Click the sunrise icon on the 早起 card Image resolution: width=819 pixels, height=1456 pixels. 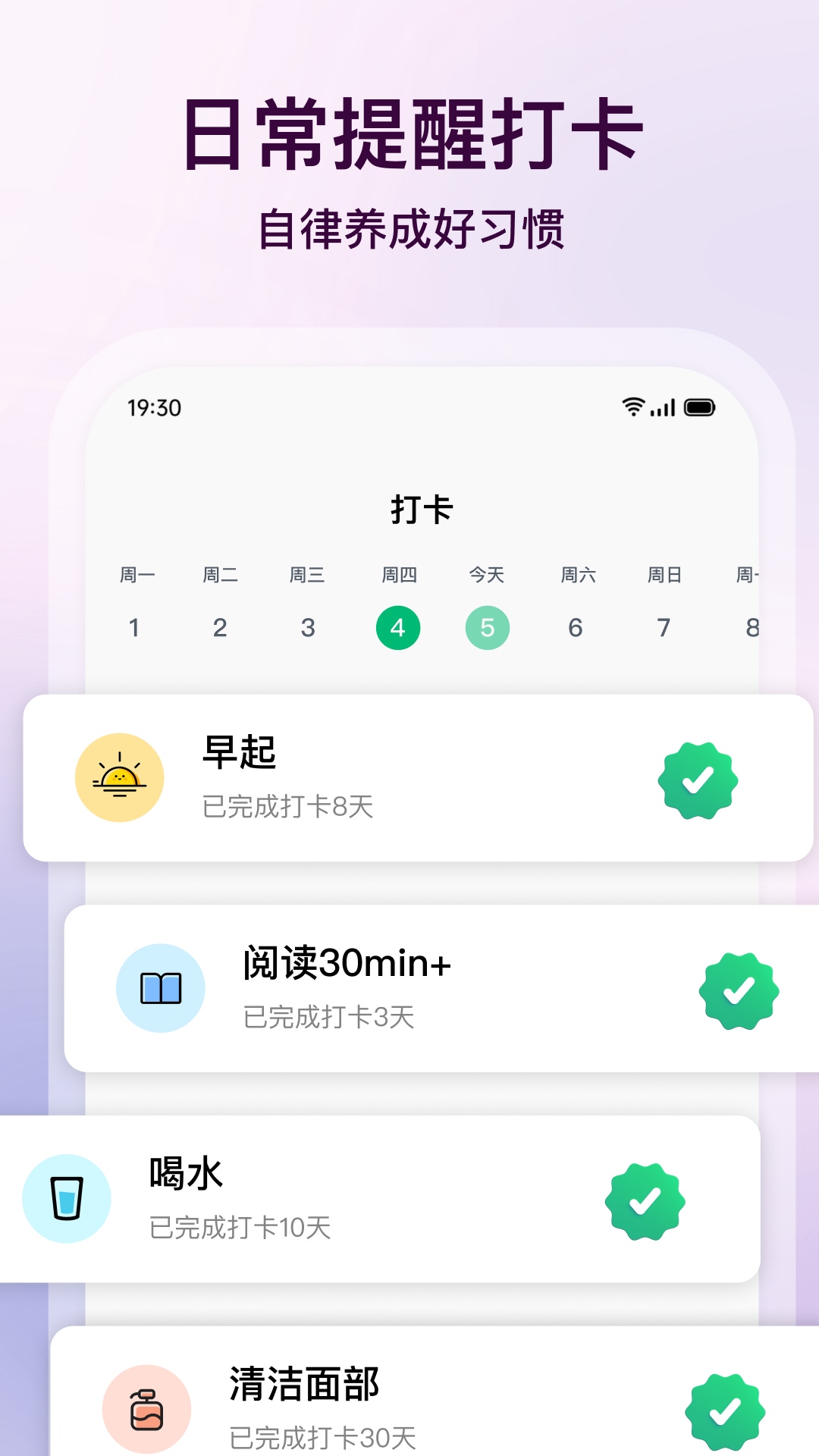click(119, 777)
